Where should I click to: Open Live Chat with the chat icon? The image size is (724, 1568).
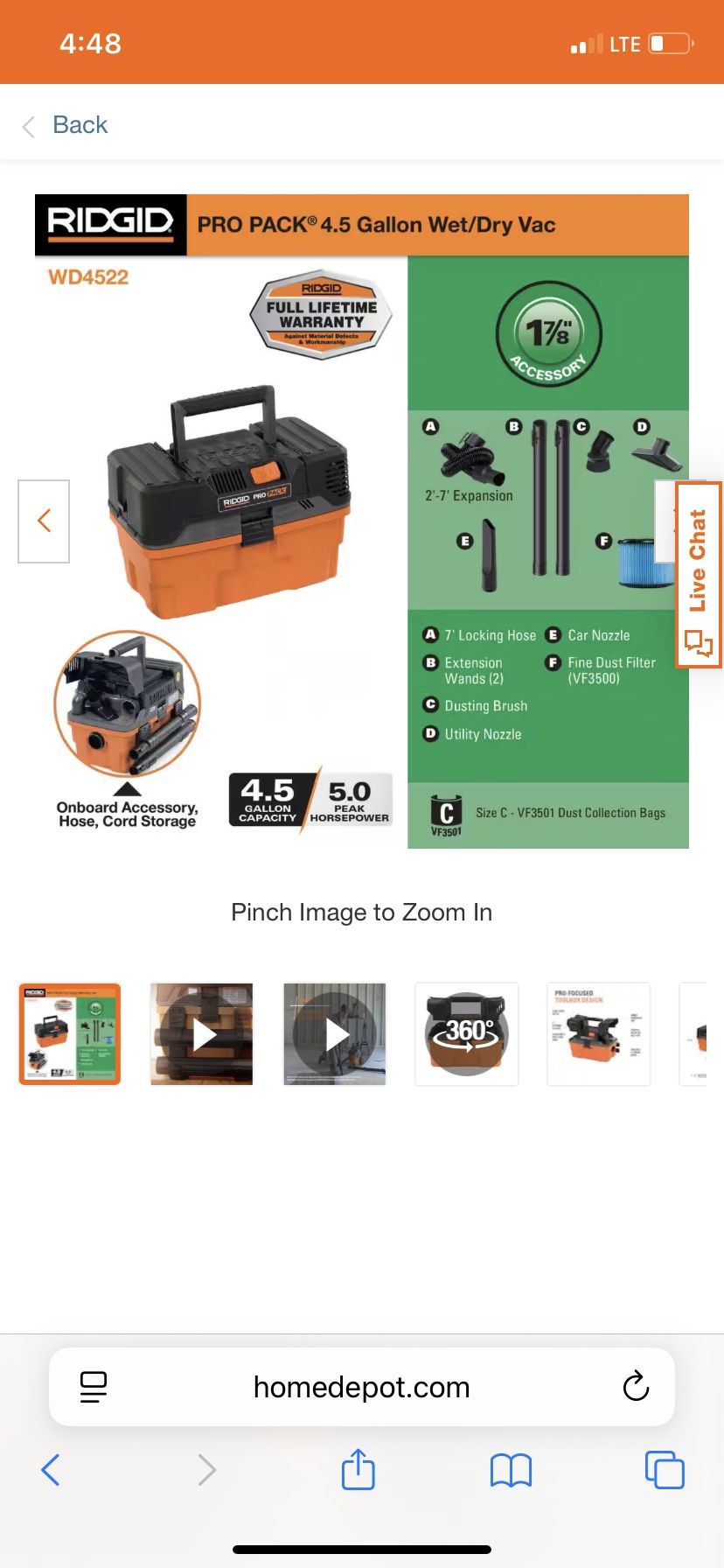[x=698, y=641]
